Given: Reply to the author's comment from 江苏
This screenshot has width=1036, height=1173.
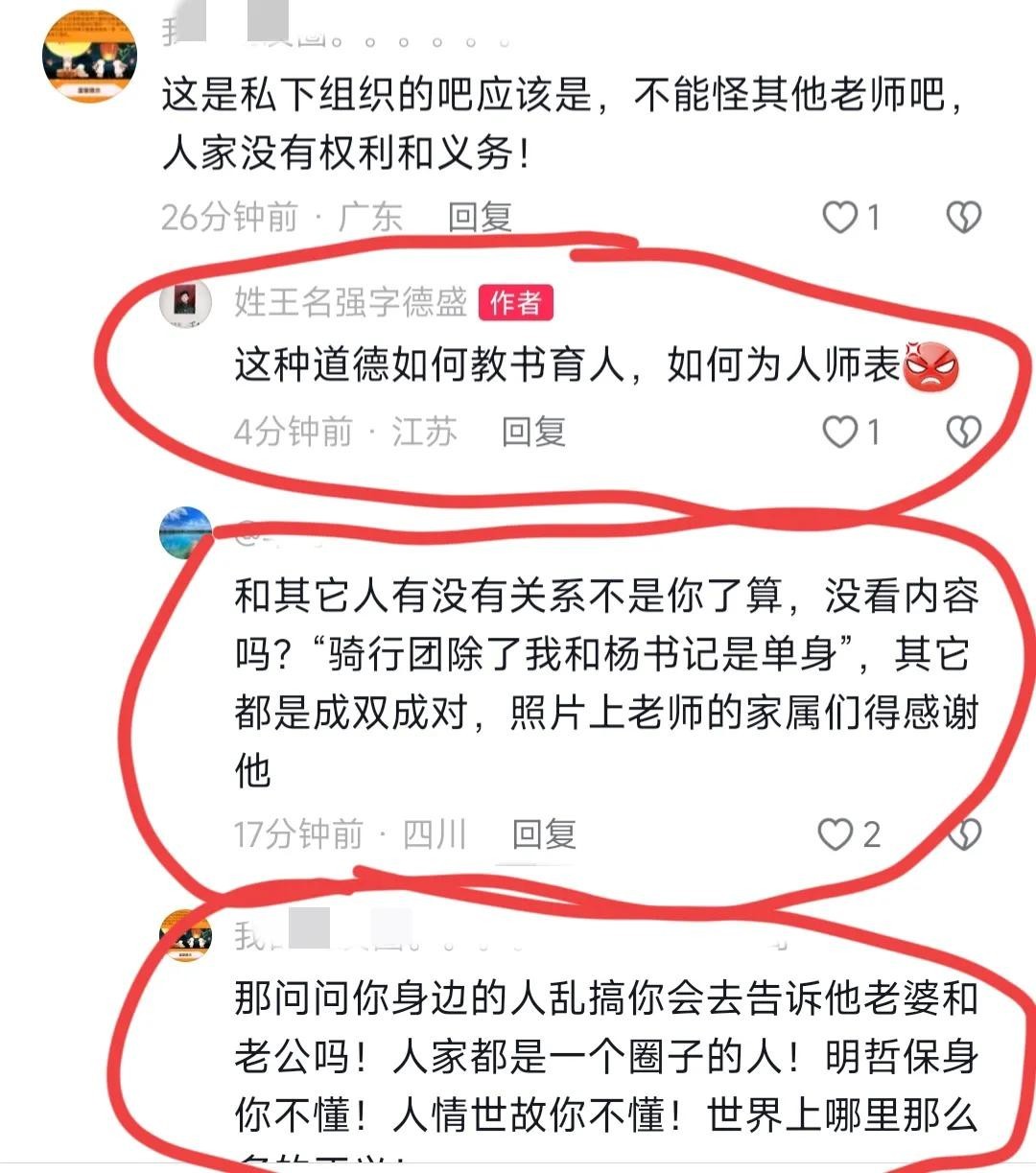Looking at the screenshot, I should click(x=533, y=432).
